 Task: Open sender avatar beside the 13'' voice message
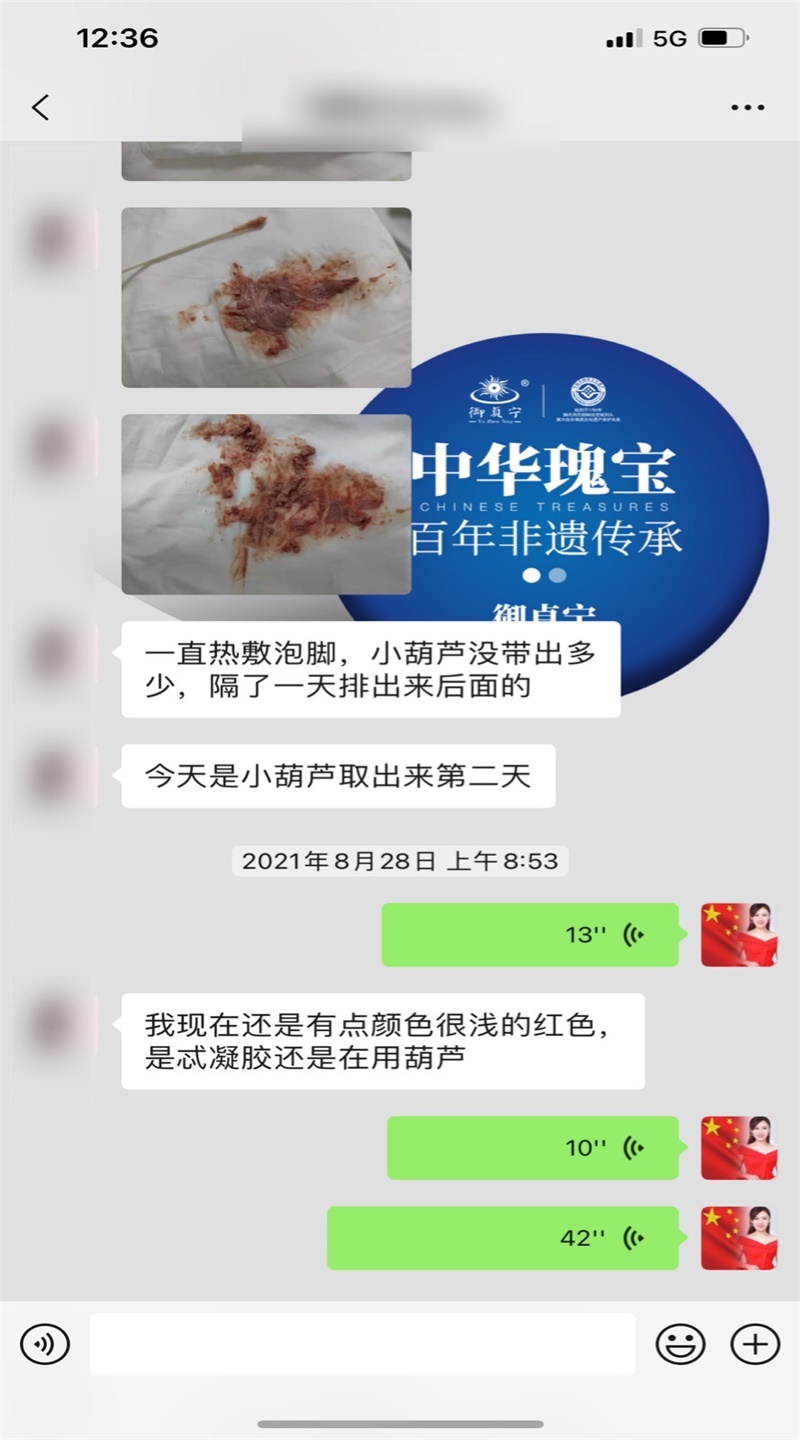click(739, 935)
